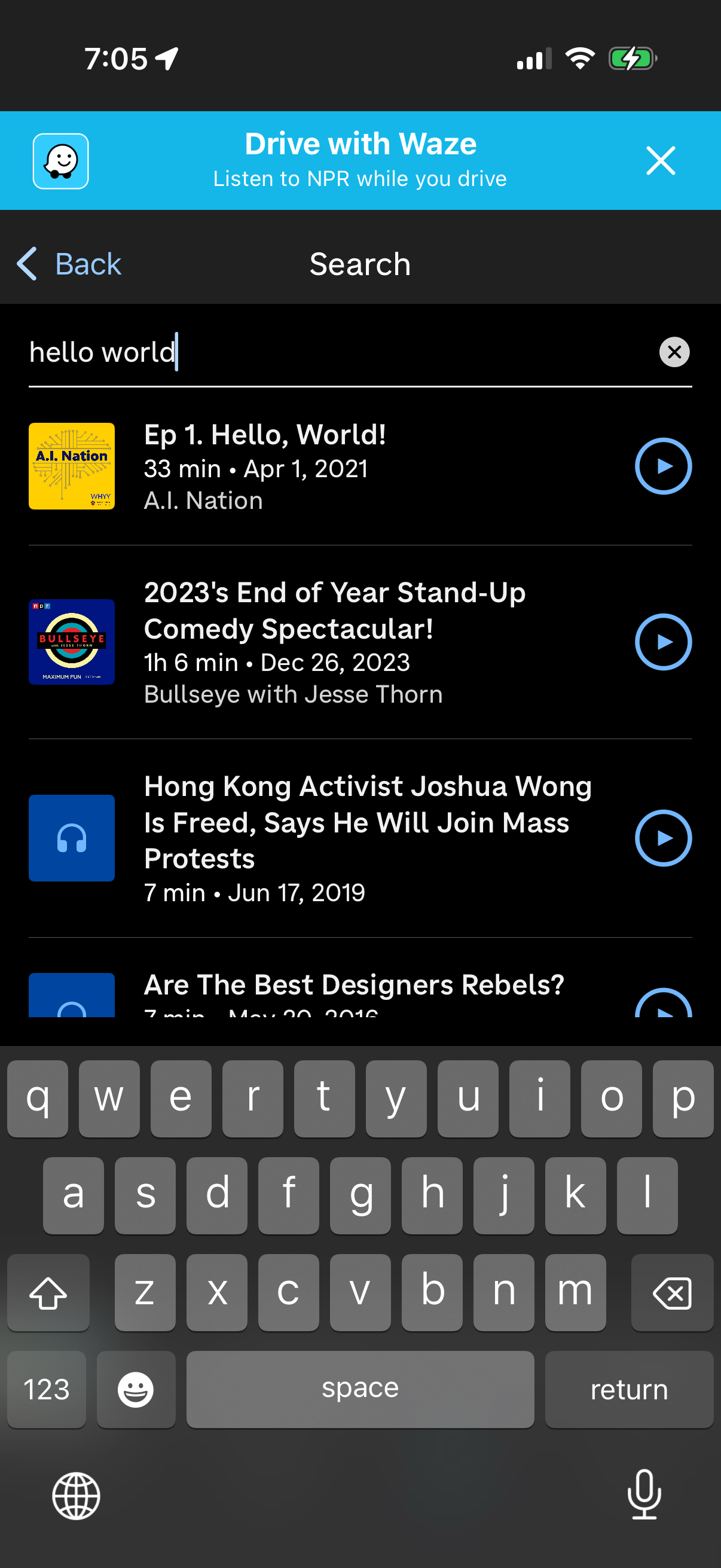Viewport: 721px width, 1568px height.
Task: Tap the A.I. Nation episode artwork
Action: [71, 466]
